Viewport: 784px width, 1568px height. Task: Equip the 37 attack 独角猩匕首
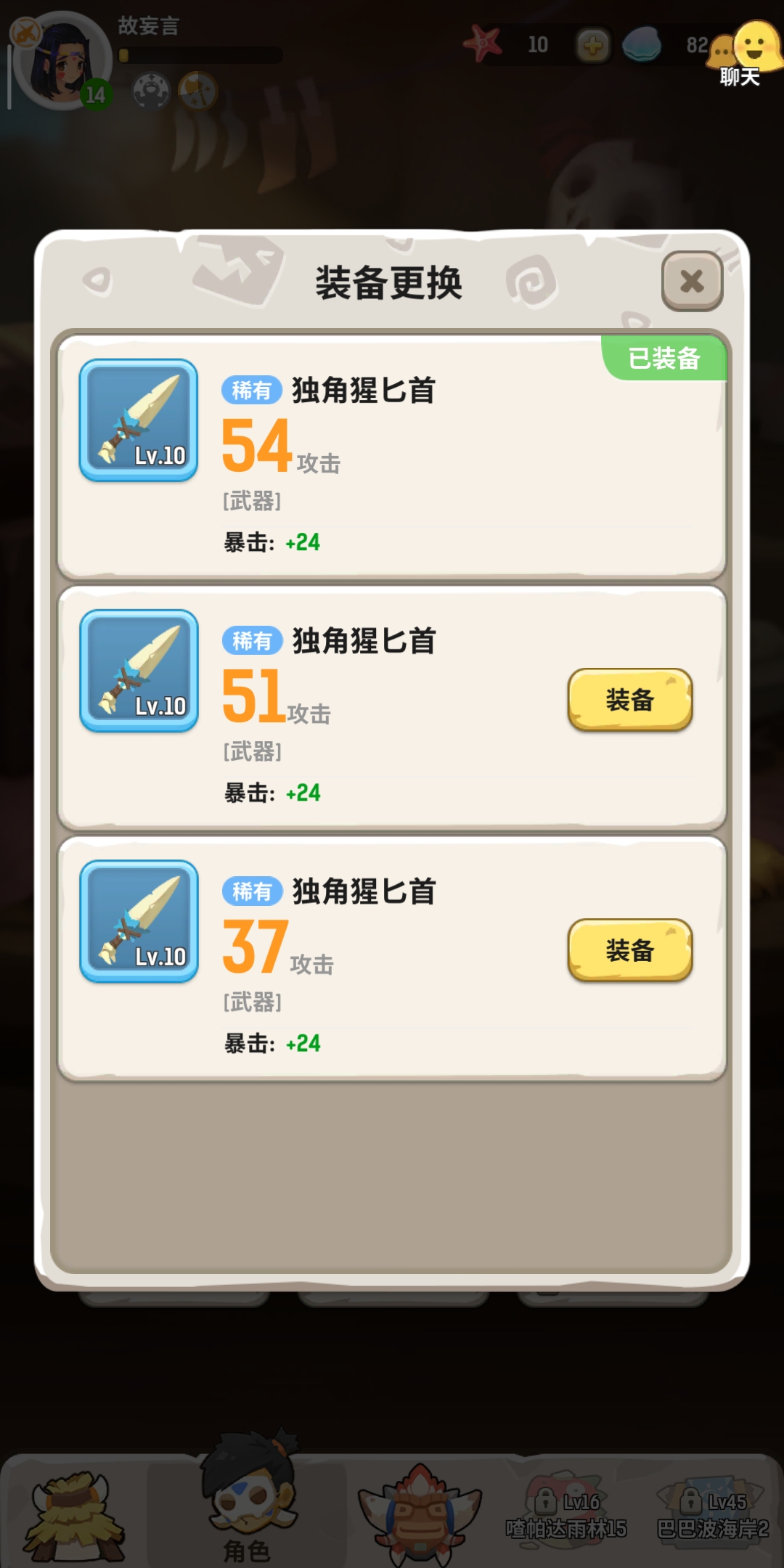click(629, 950)
